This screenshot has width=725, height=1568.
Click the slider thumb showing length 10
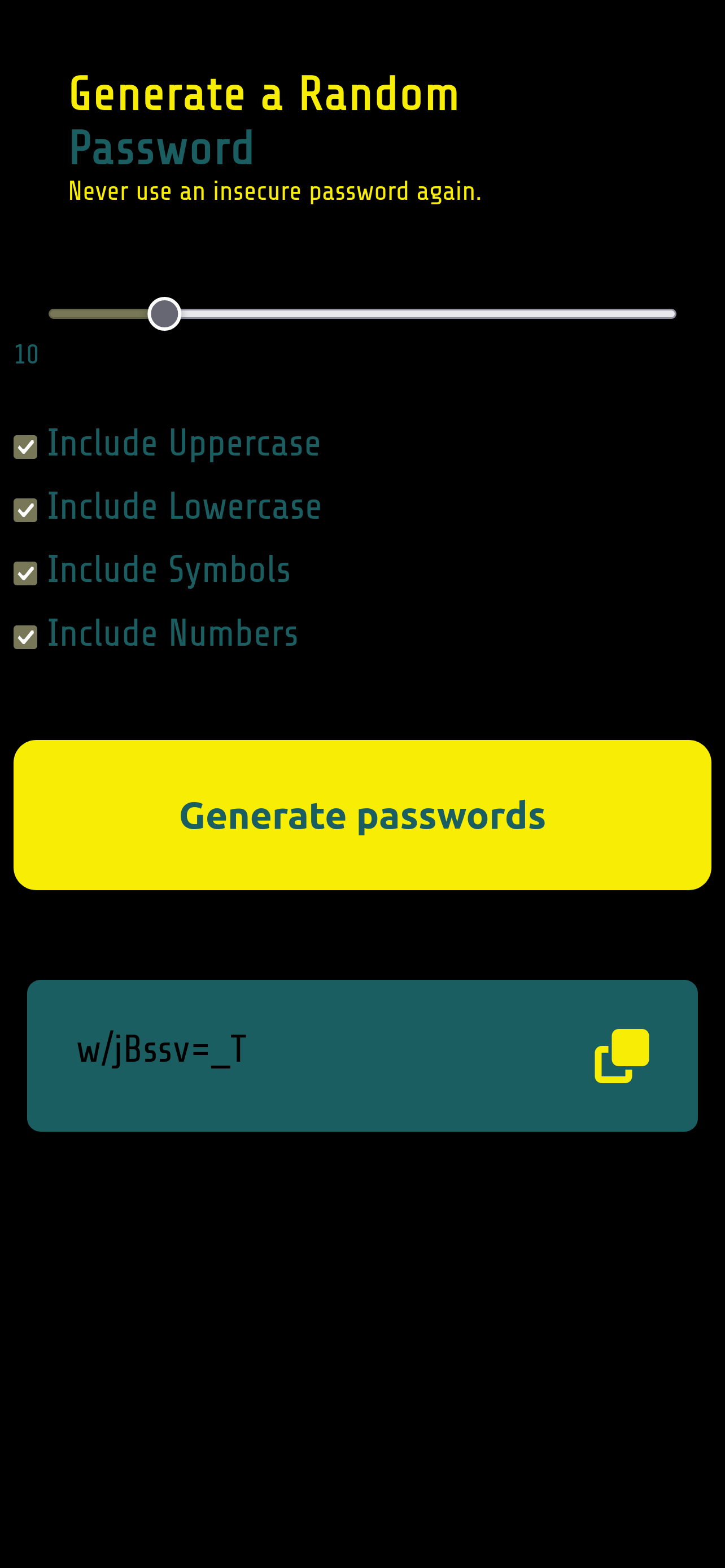[163, 313]
